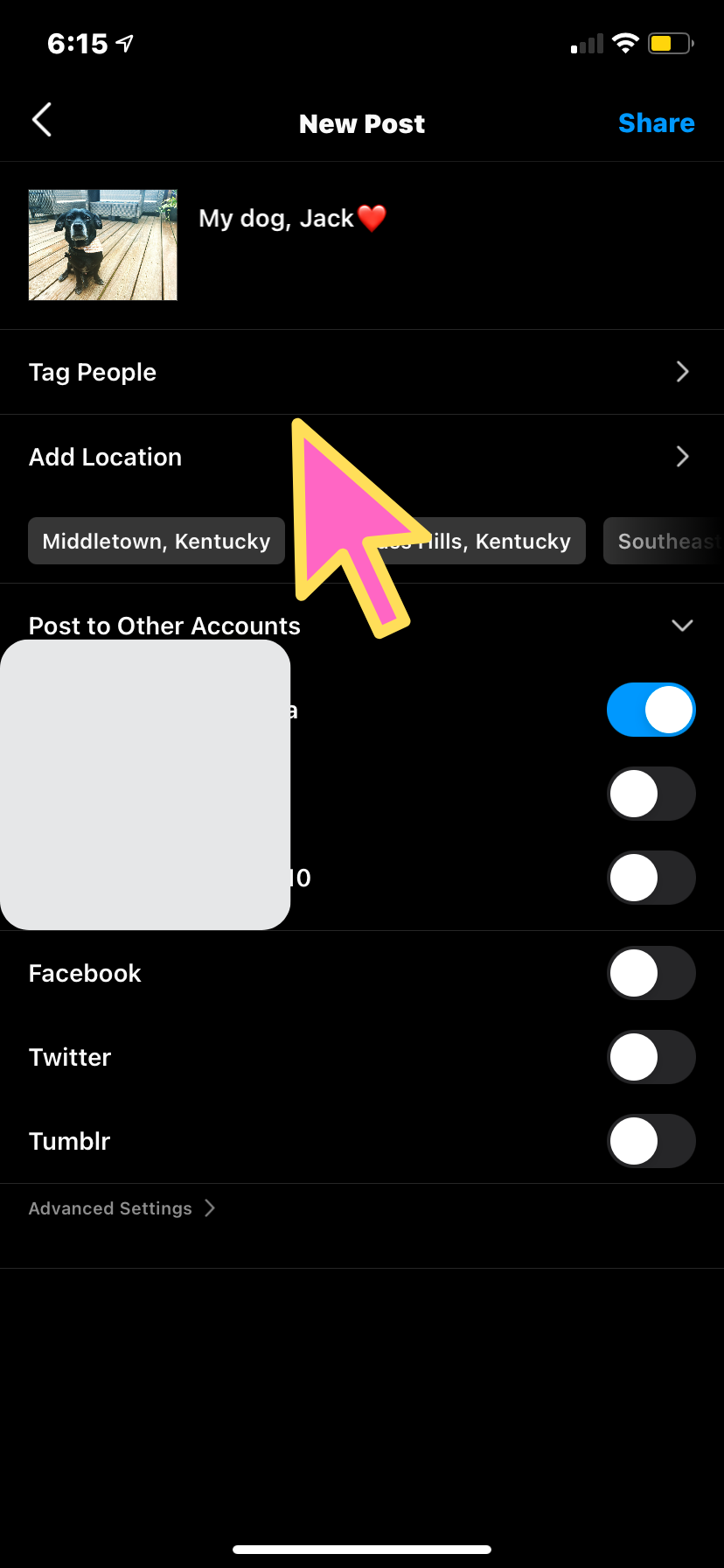
Task: Open Advanced Settings
Action: (122, 1208)
